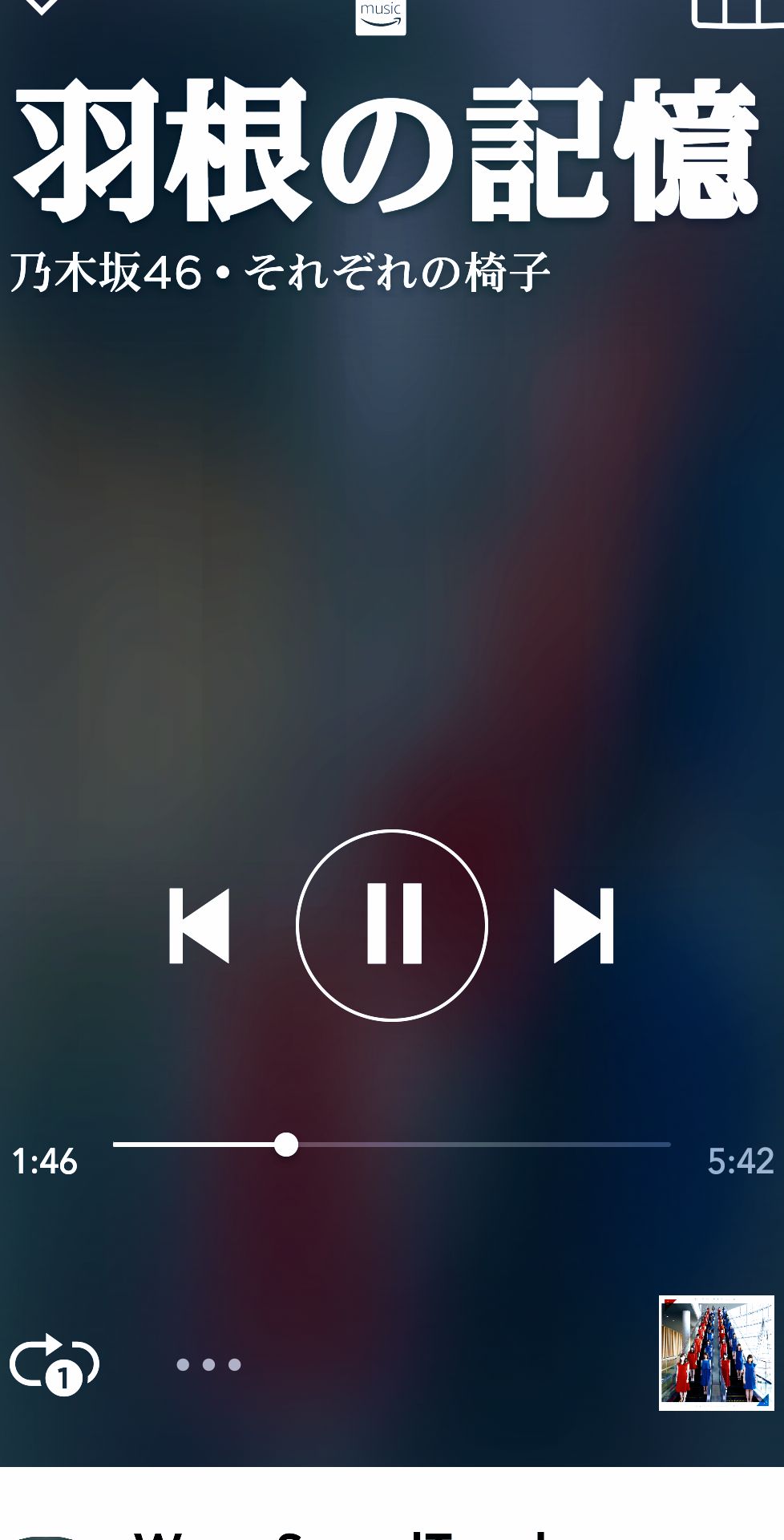Open the album cover thumbnail

(716, 1352)
